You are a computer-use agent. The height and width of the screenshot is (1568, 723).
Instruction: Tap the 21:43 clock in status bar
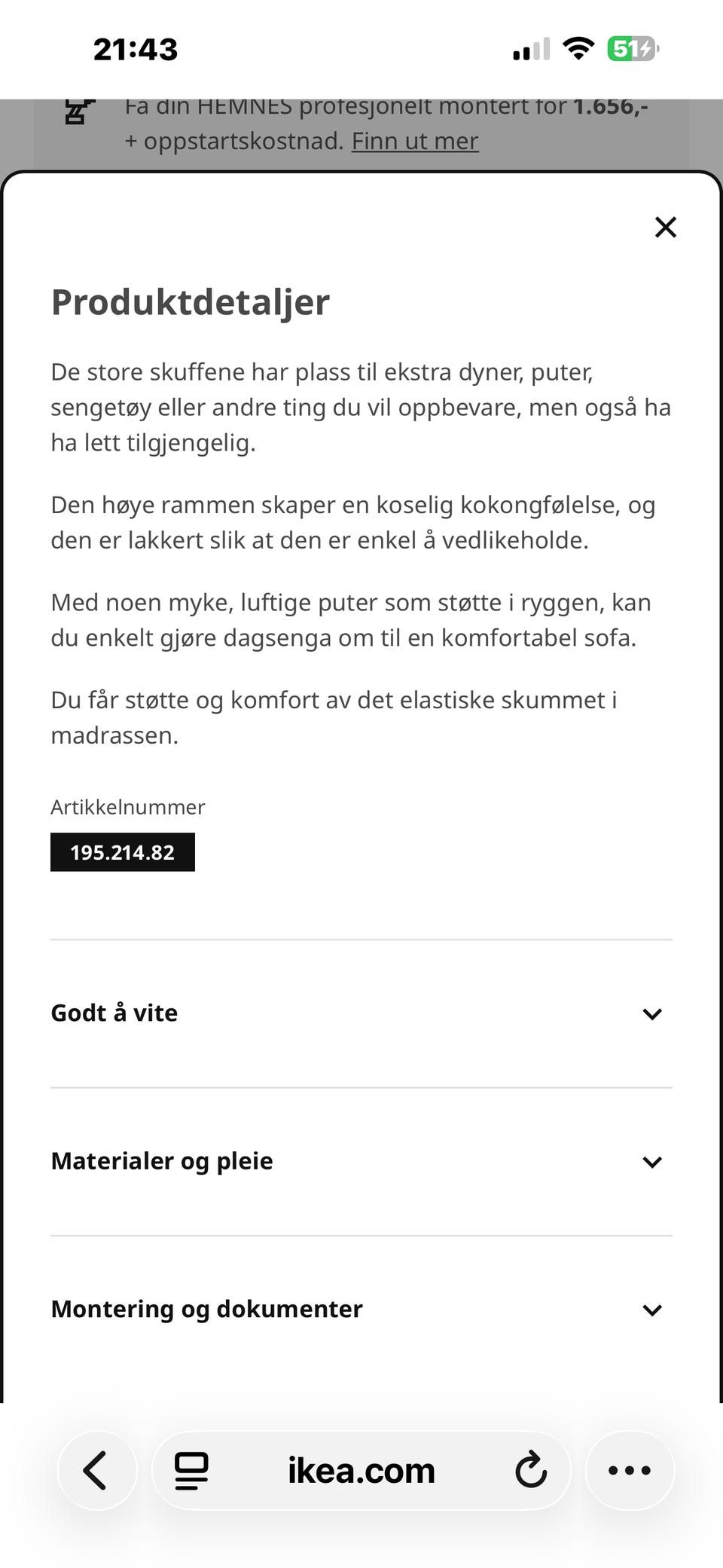136,48
